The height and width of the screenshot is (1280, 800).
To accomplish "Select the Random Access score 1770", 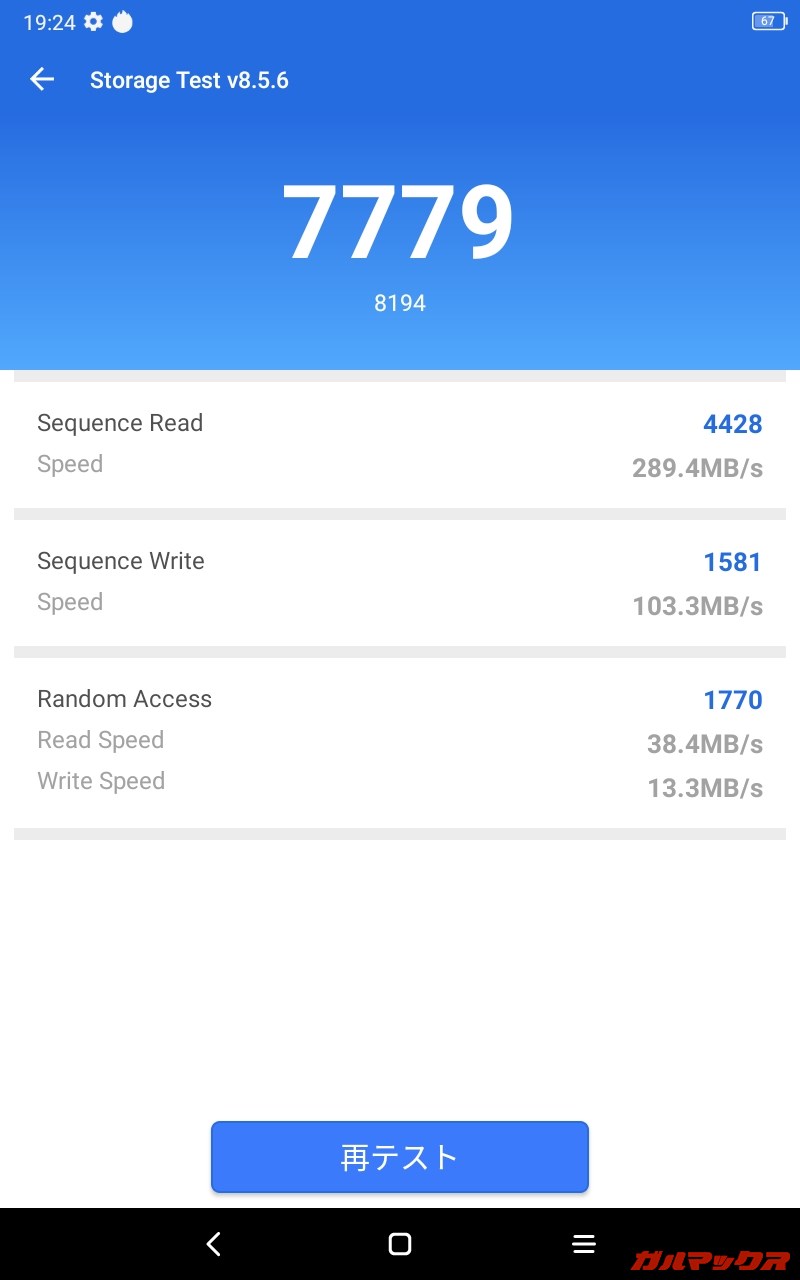I will coord(733,700).
